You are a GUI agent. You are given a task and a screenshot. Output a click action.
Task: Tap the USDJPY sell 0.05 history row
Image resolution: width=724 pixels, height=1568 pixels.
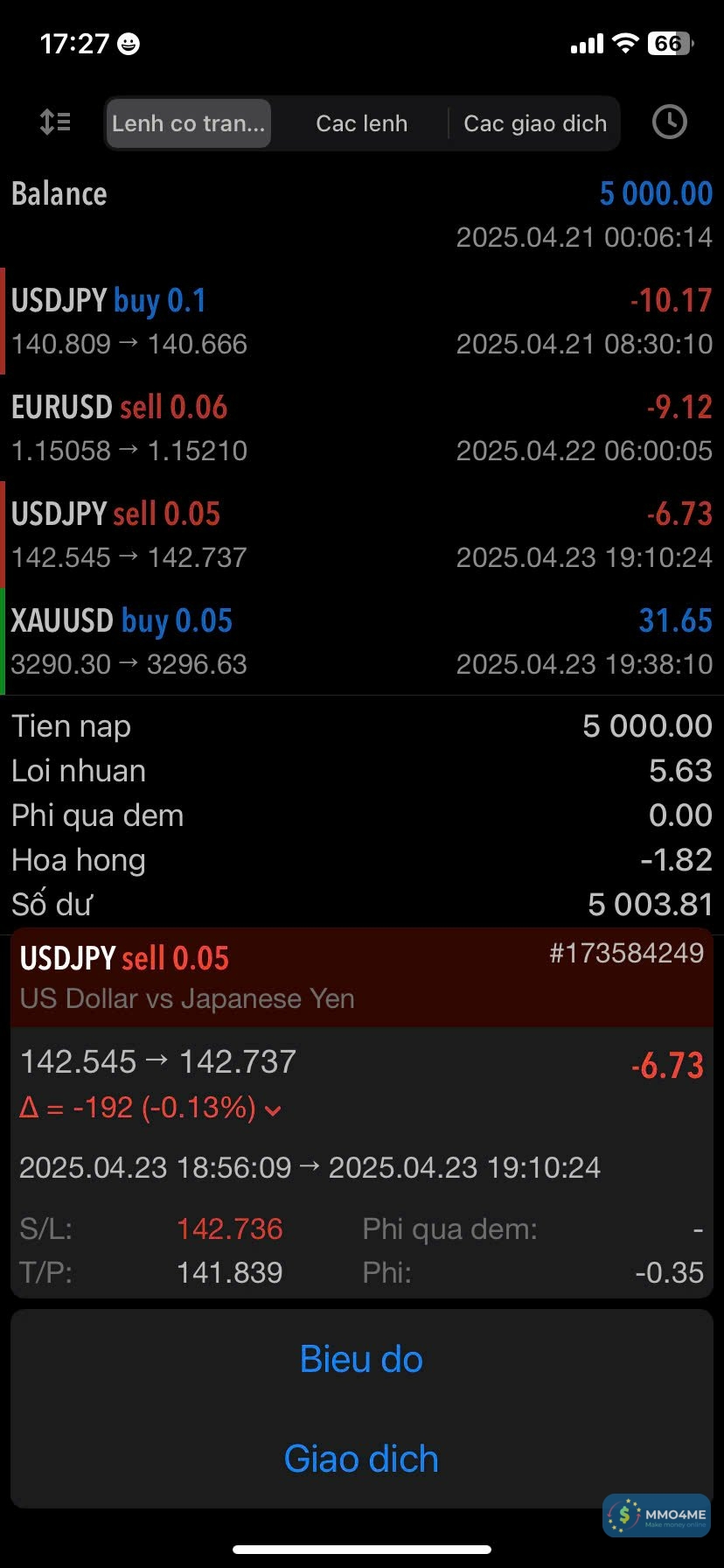click(x=361, y=535)
